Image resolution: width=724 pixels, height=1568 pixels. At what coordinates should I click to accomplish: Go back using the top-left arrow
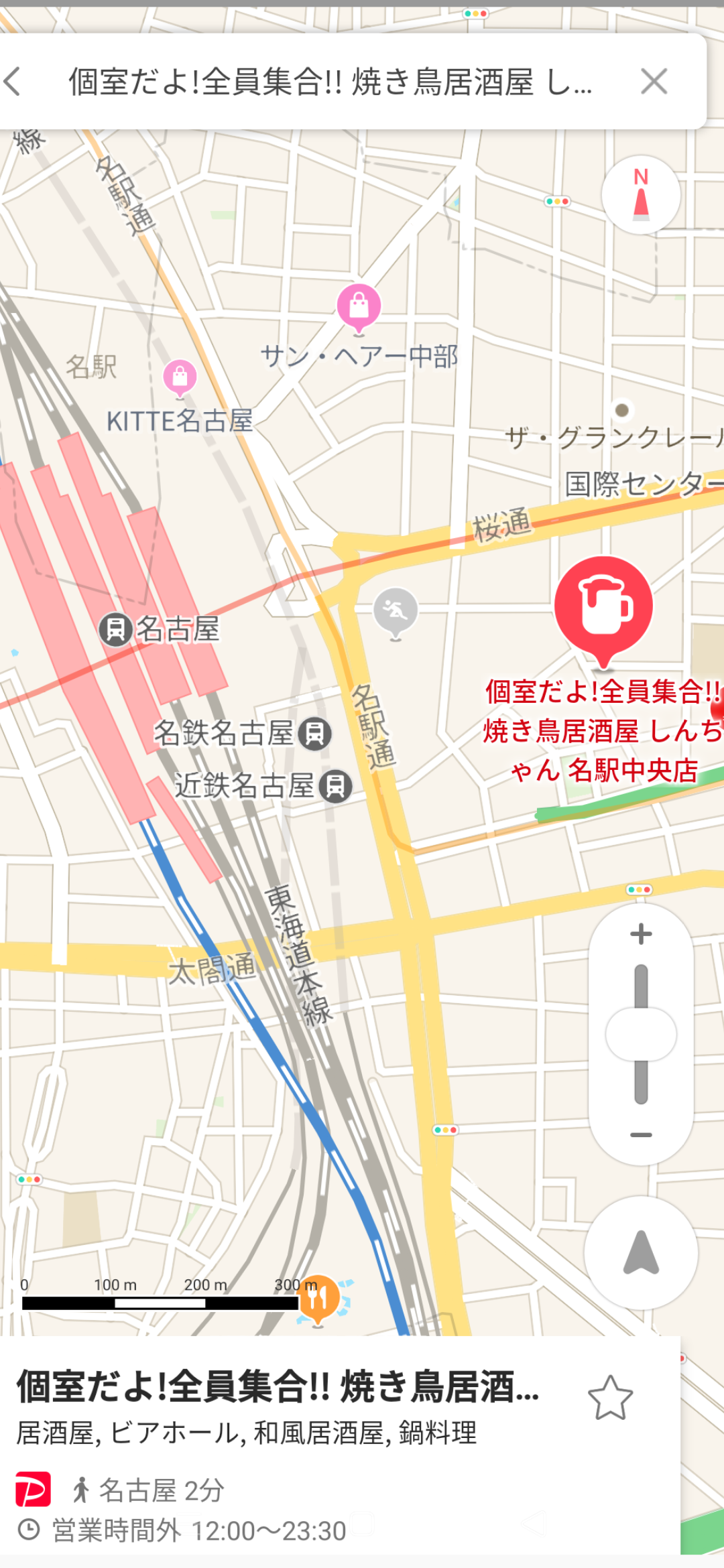[x=13, y=82]
